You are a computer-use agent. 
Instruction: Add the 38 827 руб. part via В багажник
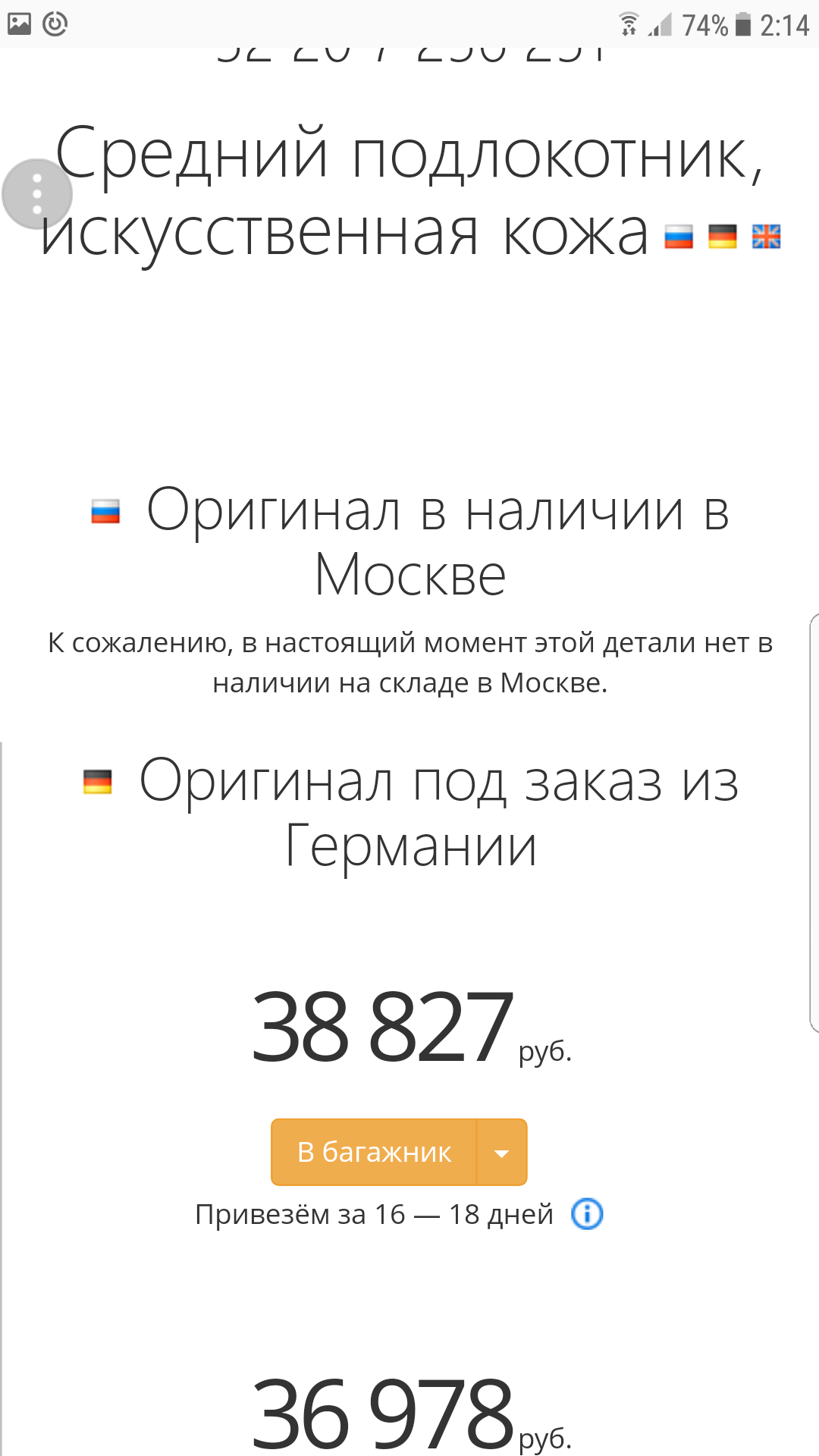374,1152
